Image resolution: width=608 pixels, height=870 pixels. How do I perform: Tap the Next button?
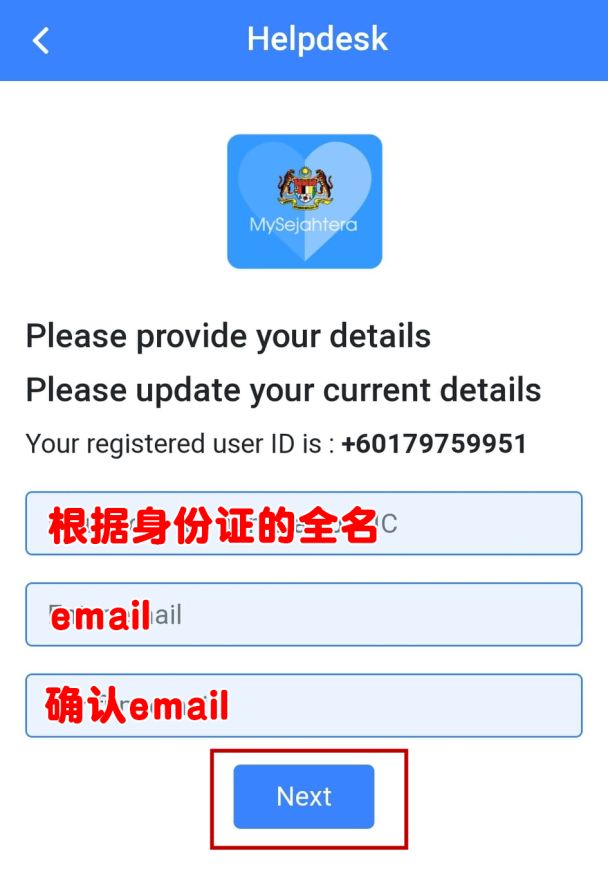[304, 797]
